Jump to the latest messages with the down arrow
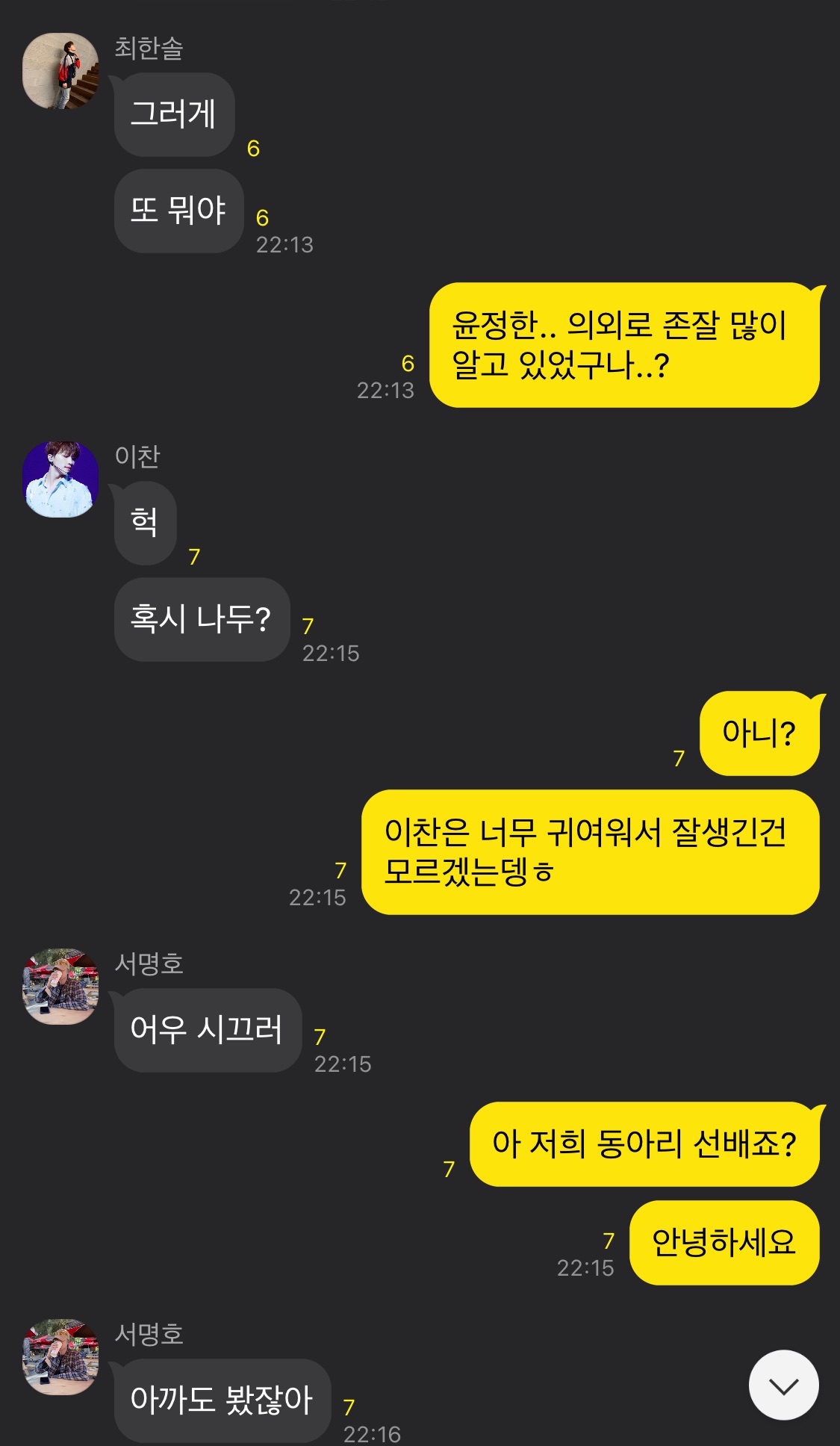Viewport: 840px width, 1446px height. click(783, 1385)
